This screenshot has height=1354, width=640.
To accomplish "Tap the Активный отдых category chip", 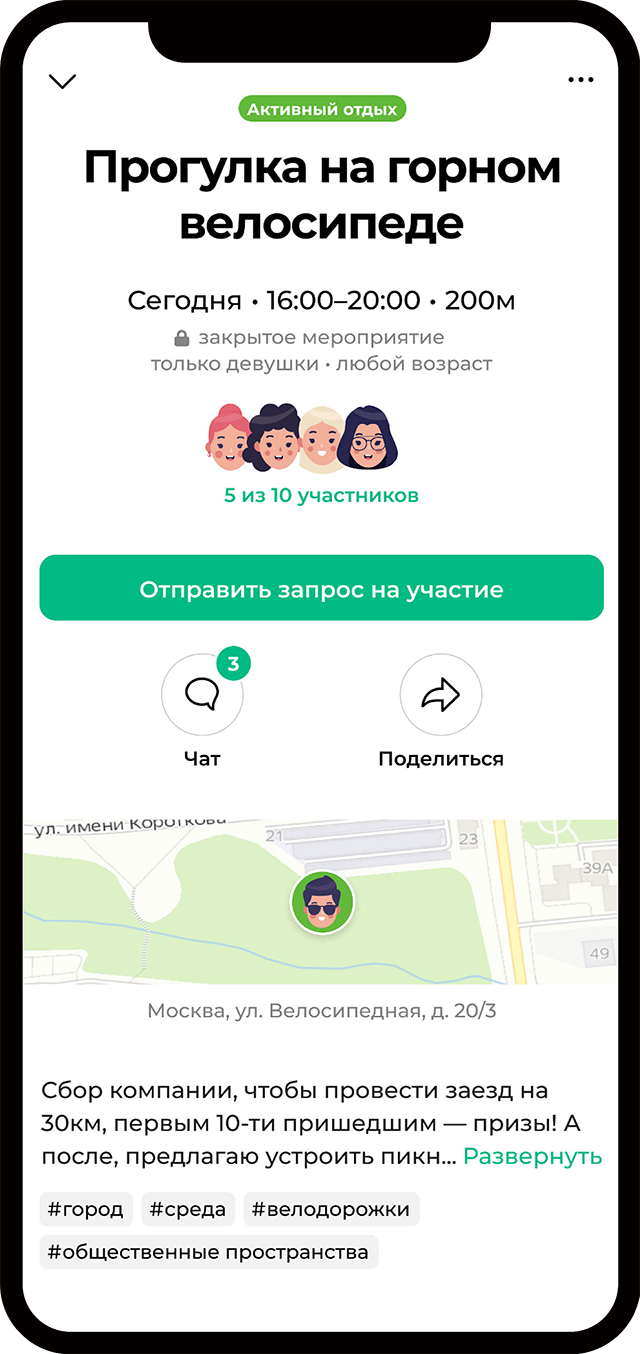I will 322,109.
